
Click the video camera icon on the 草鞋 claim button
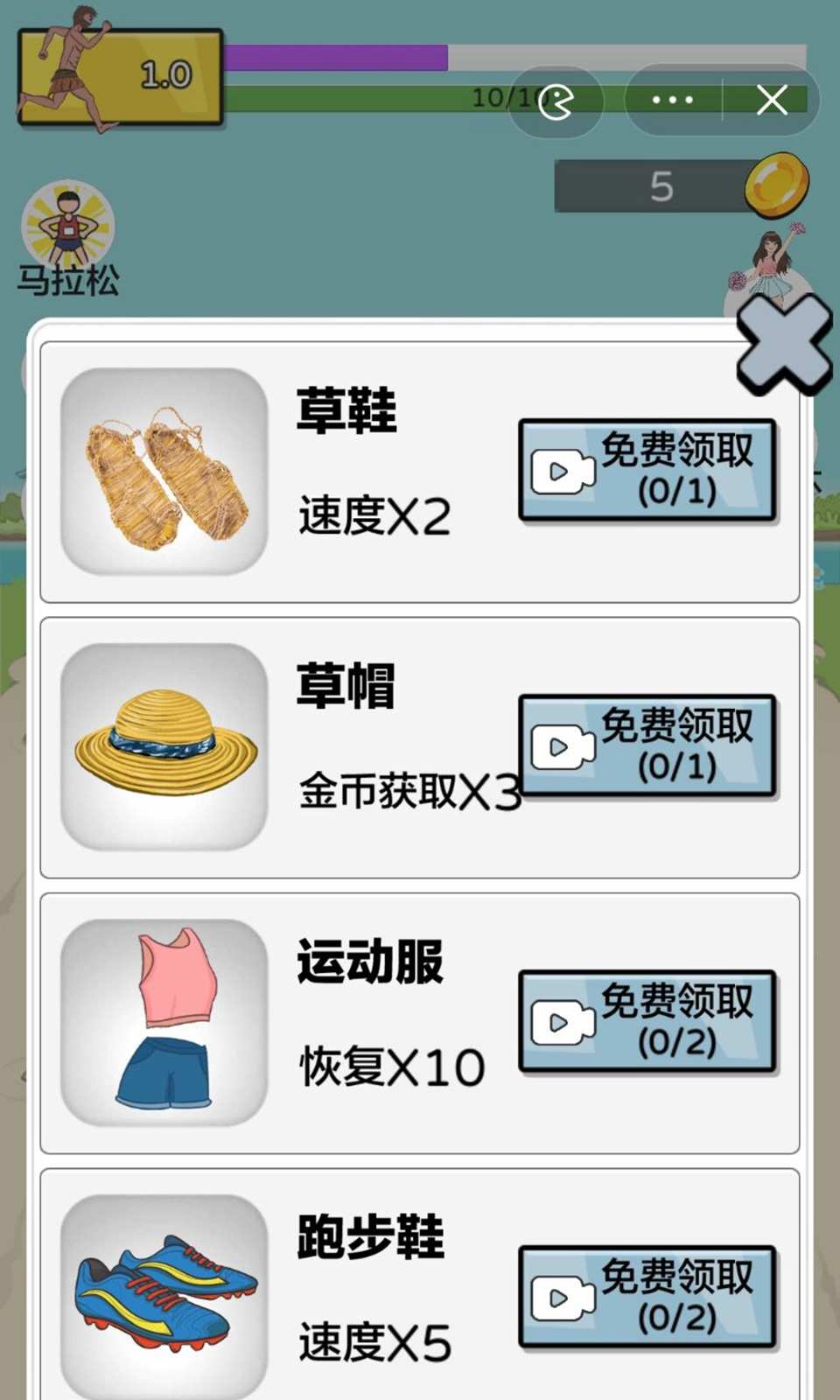click(562, 471)
